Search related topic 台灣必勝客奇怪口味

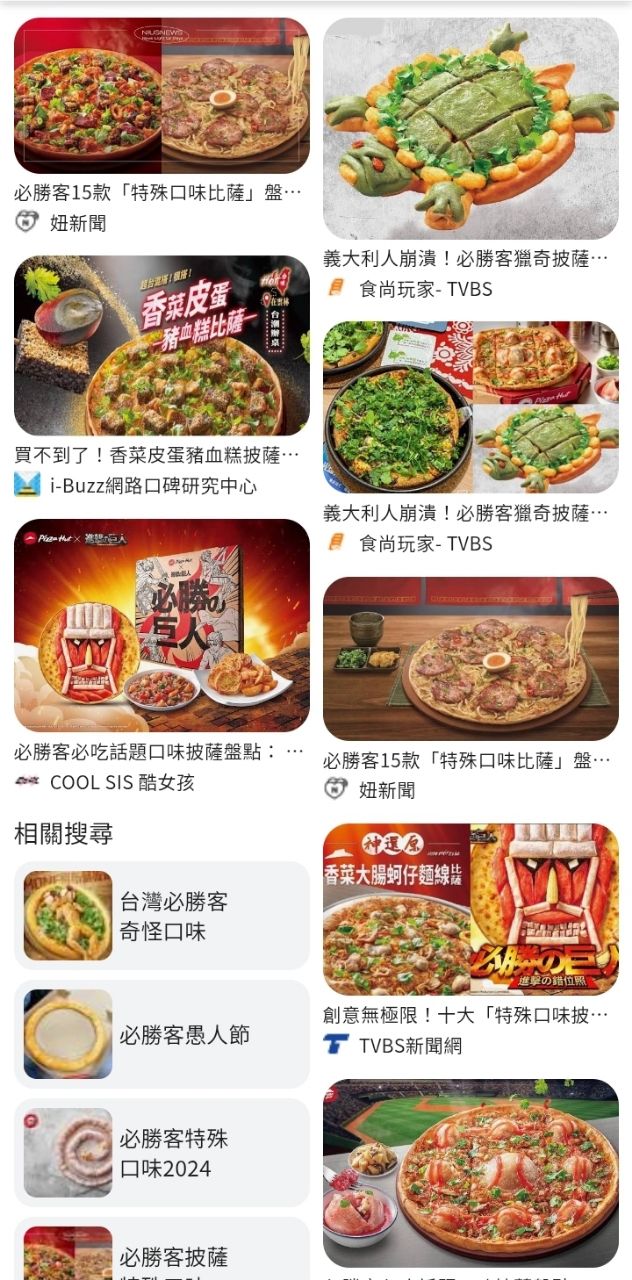click(162, 916)
